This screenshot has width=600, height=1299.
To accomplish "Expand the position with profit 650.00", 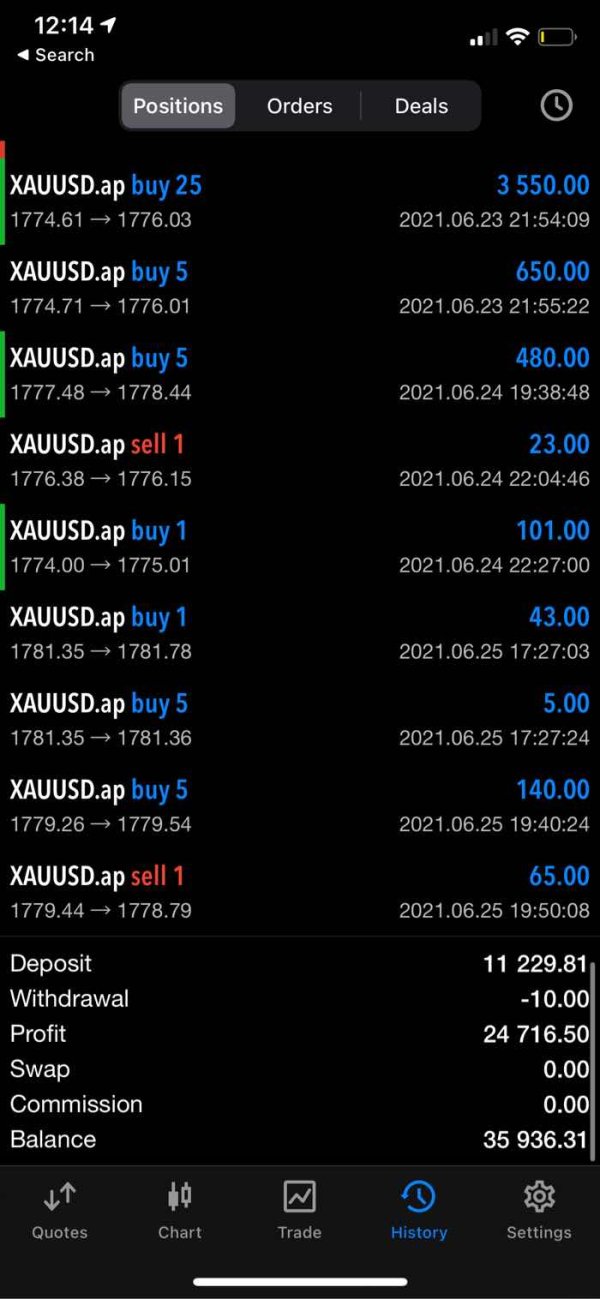I will click(x=300, y=288).
